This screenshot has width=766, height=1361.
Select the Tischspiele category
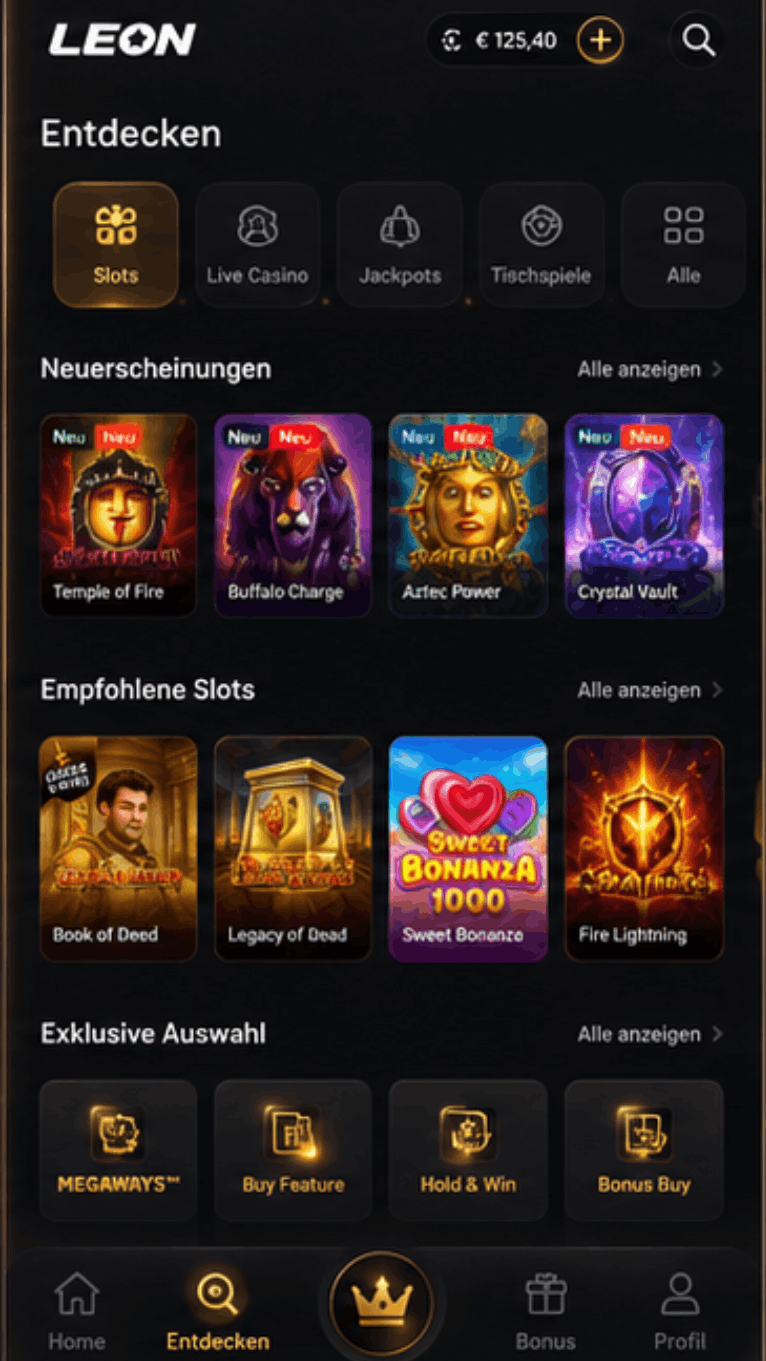(541, 244)
